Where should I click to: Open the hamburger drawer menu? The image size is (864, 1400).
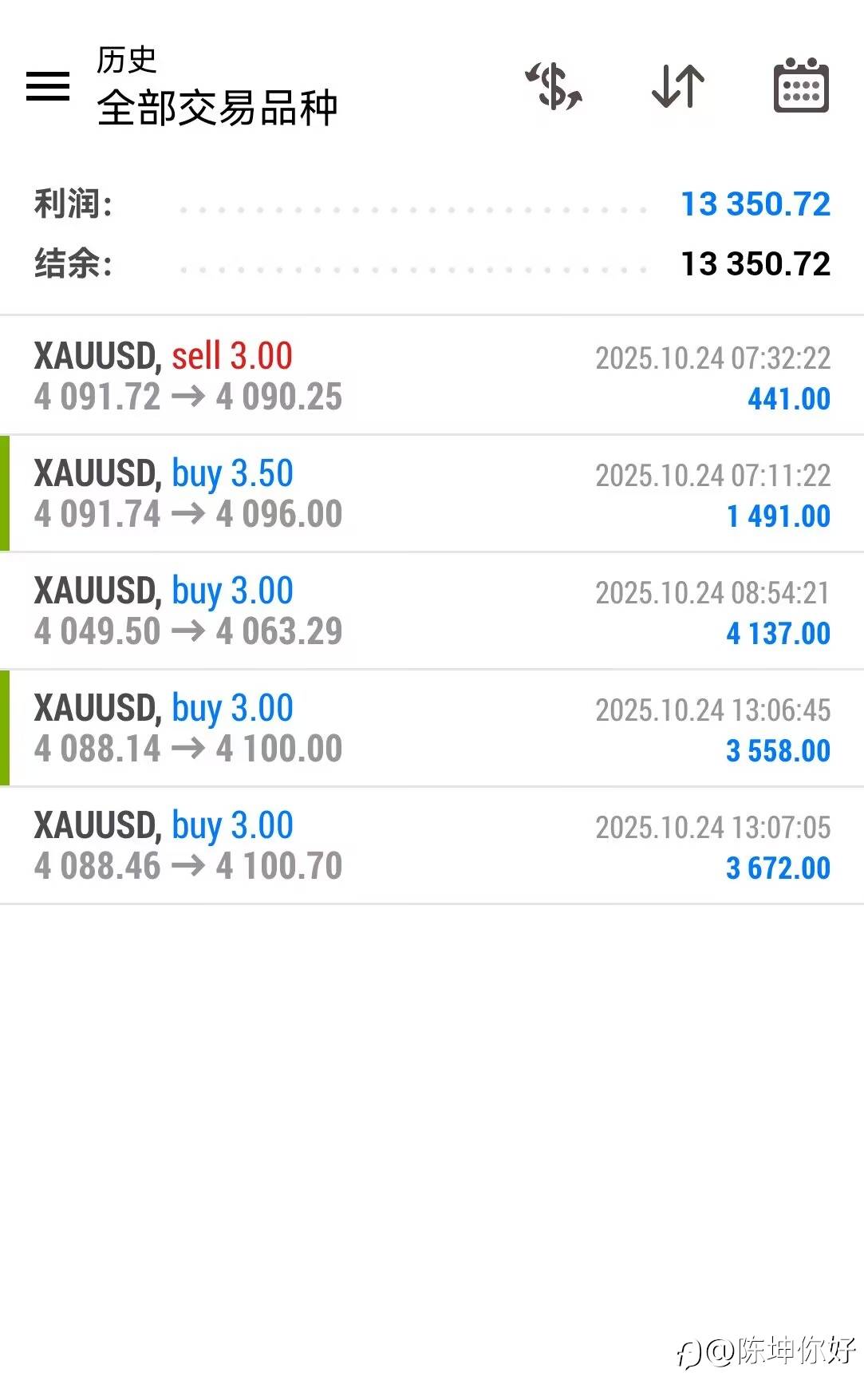coord(48,86)
